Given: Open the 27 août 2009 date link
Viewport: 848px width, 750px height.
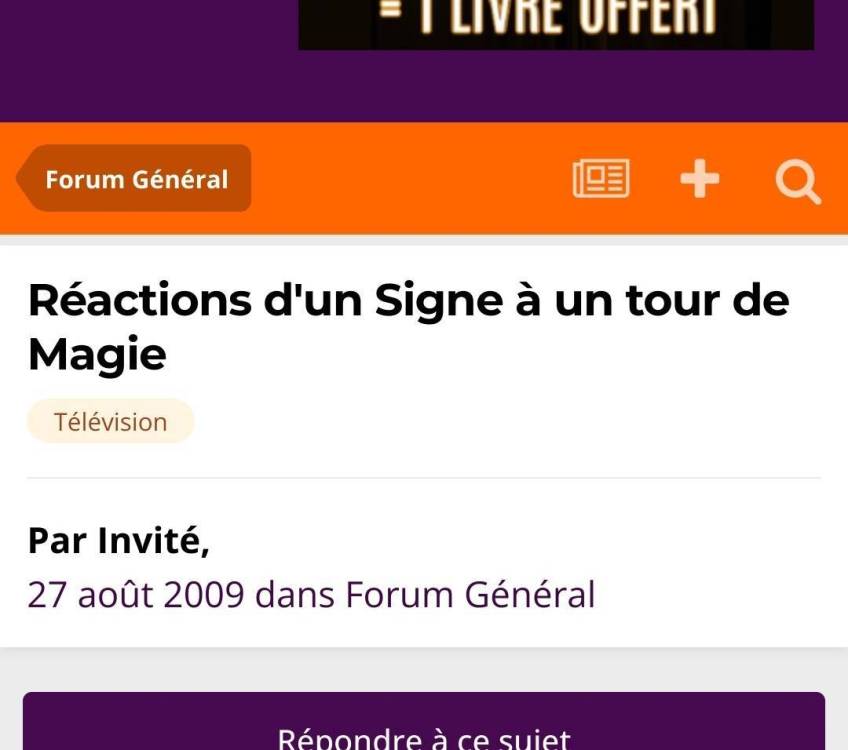Looking at the screenshot, I should pos(135,595).
